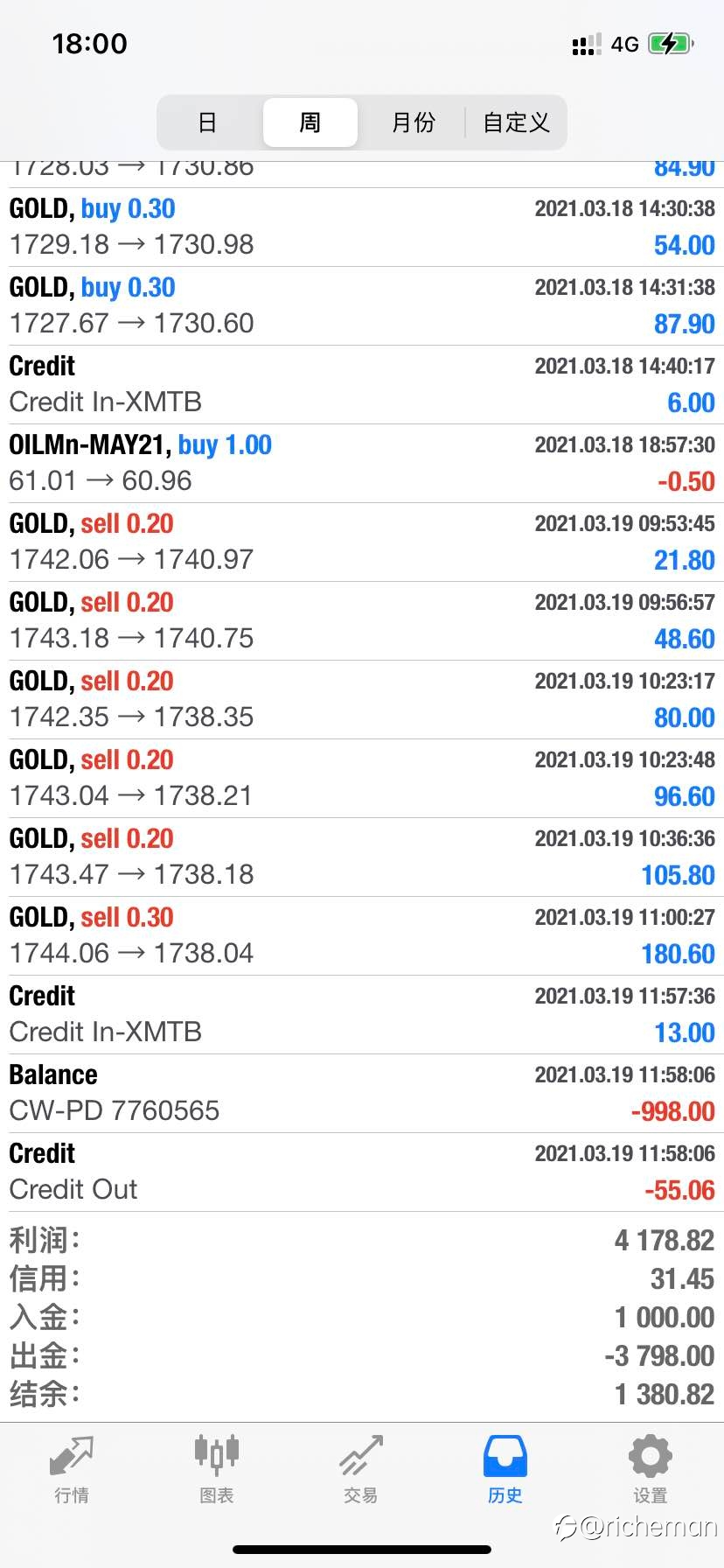Screen dimensions: 724x1568
Task: Open the GOLD sell 0.20 trade with 105.80 profit
Action: (x=362, y=857)
